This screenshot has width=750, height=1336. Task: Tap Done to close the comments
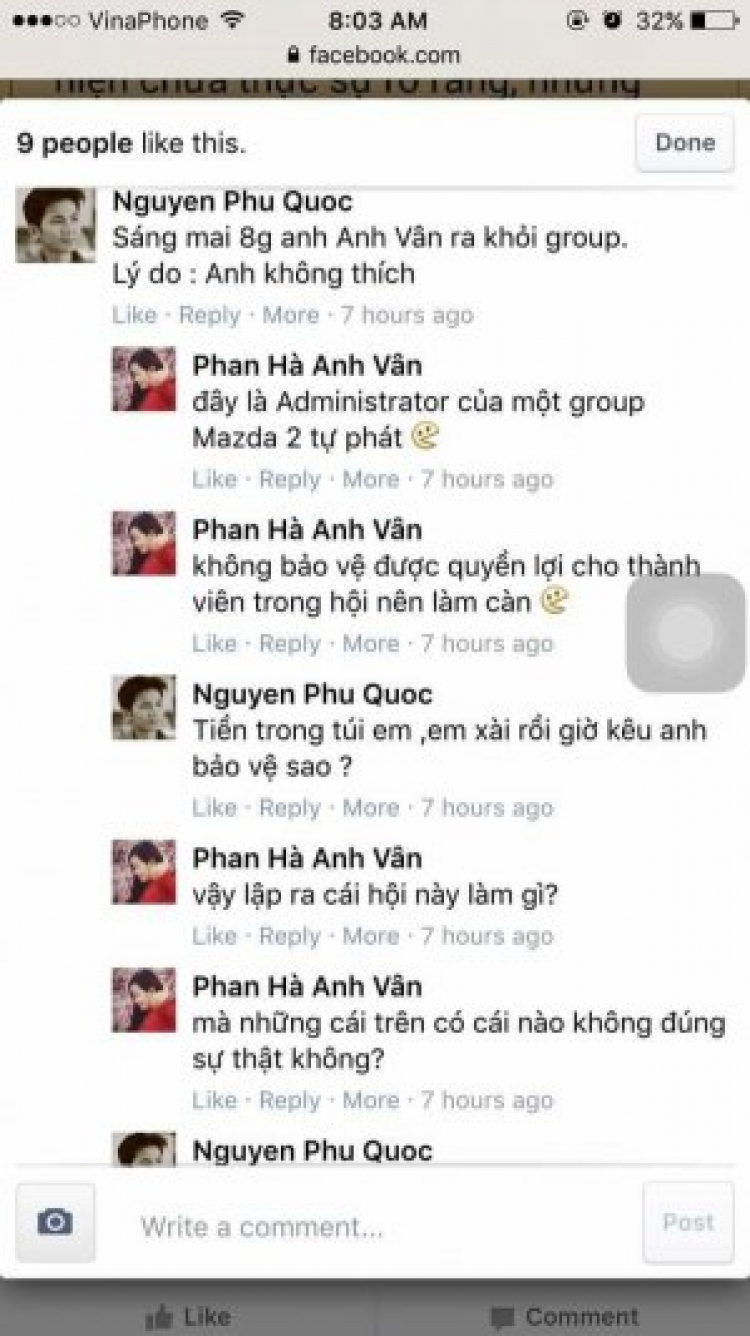(685, 143)
